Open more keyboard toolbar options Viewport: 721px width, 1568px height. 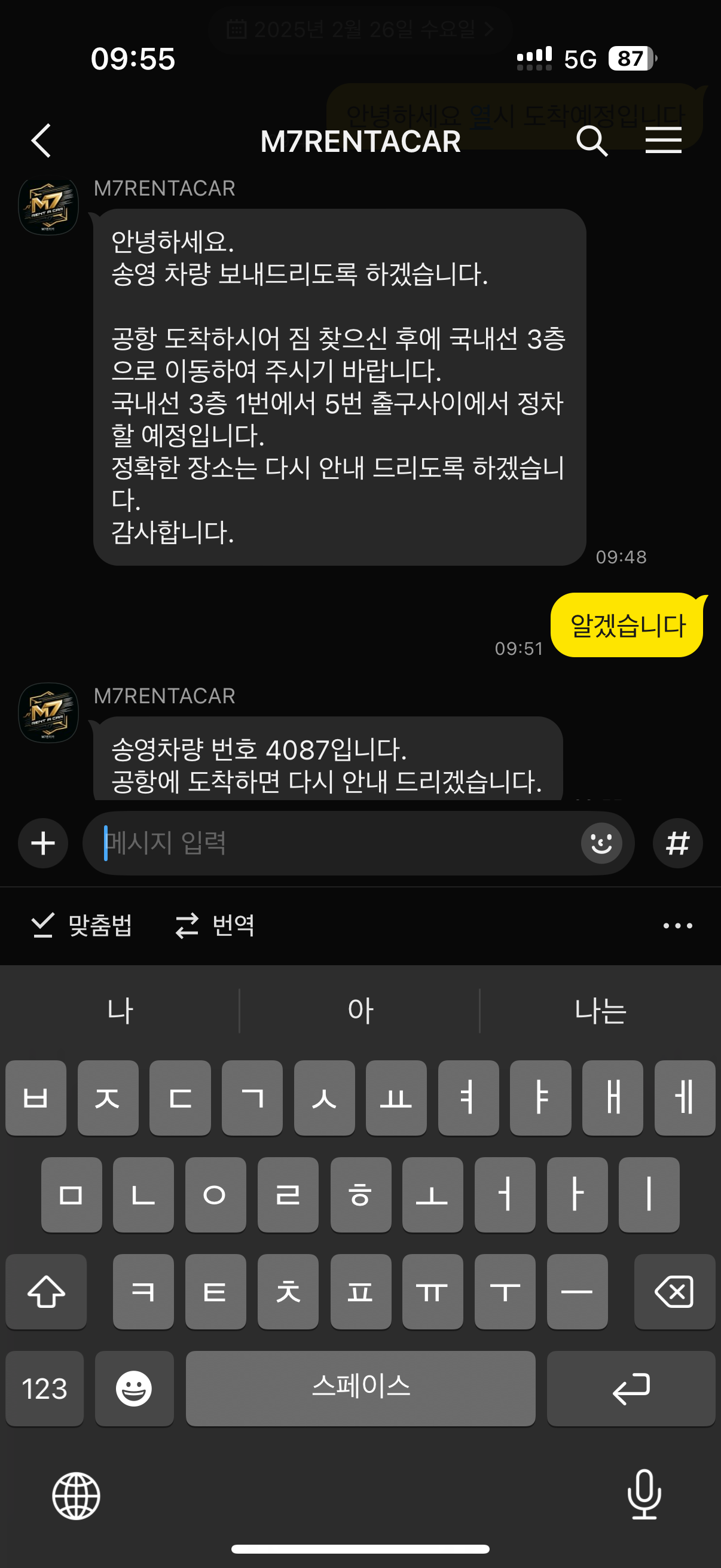[x=677, y=925]
